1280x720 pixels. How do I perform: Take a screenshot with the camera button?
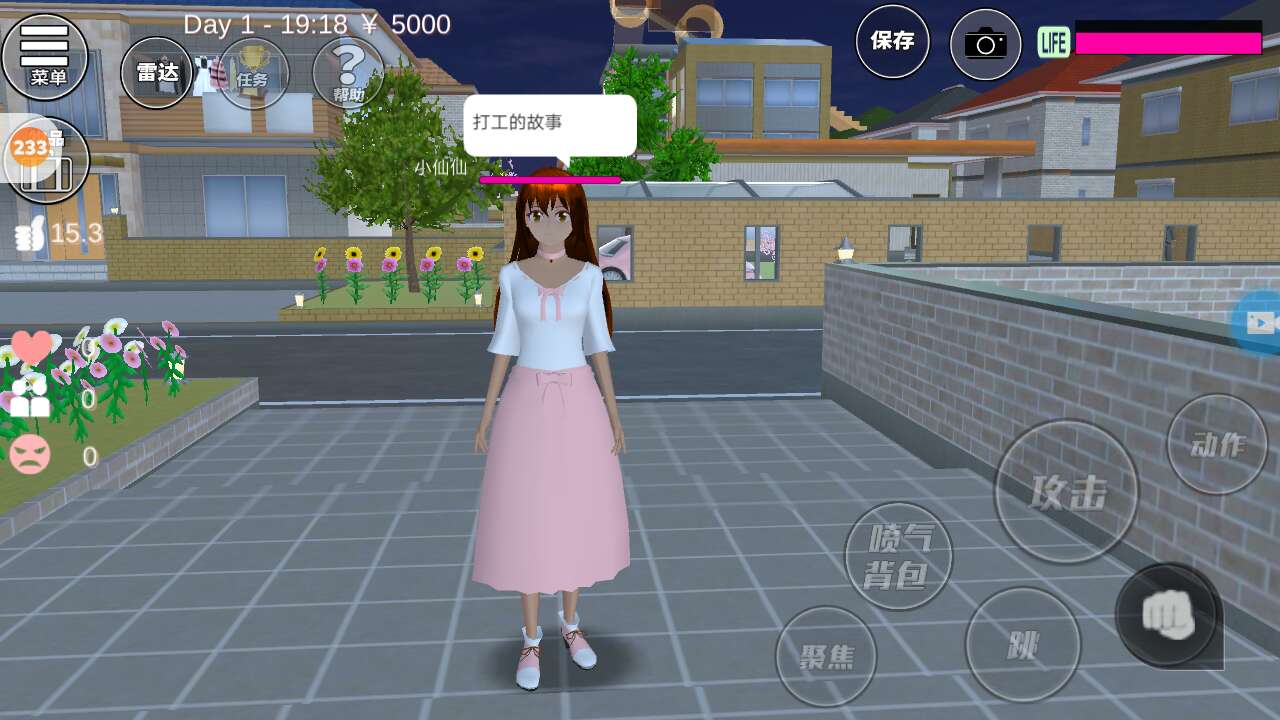[x=985, y=44]
